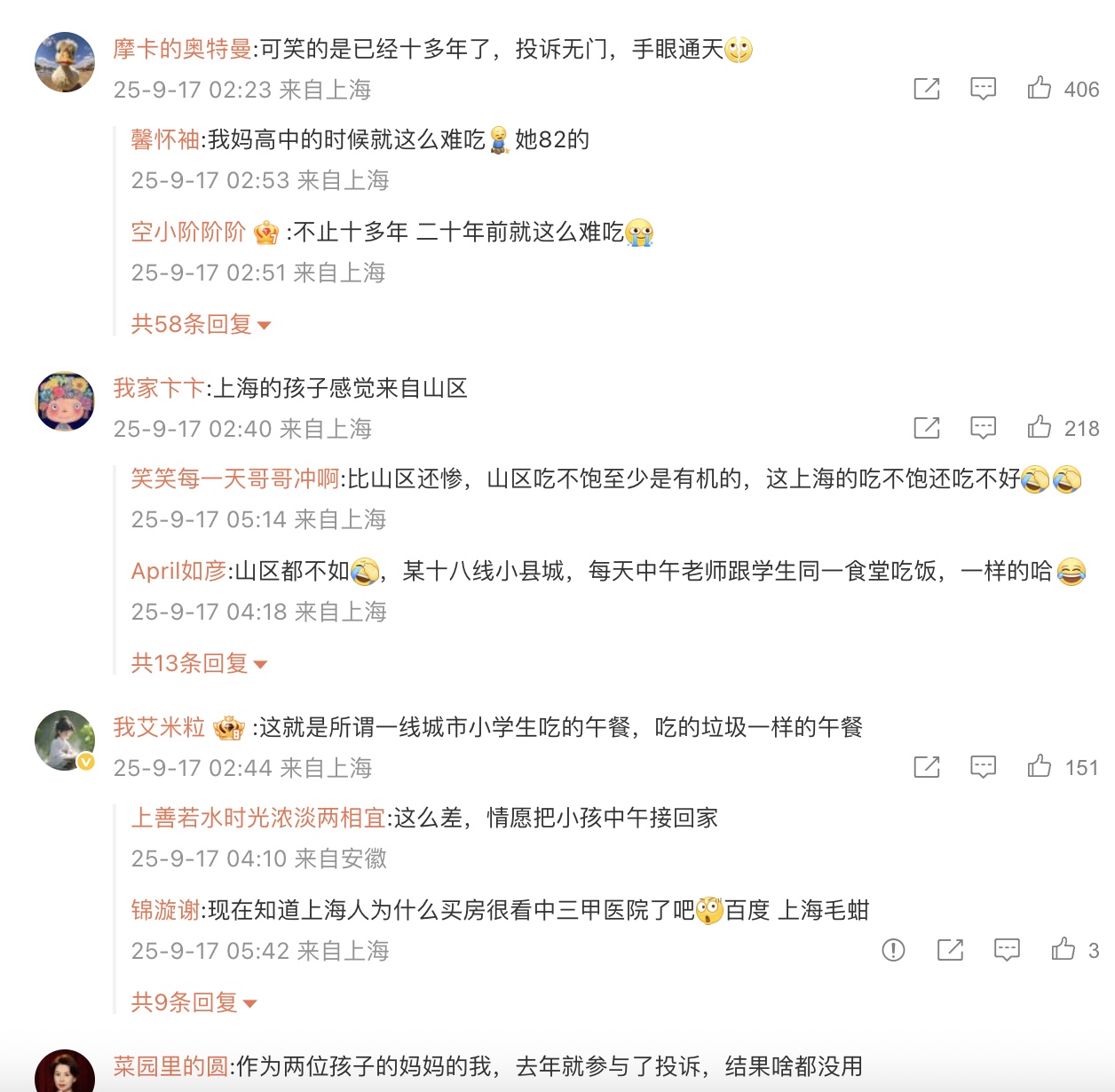The image size is (1115, 1092).
Task: Share 锦漩谢's reply
Action: (950, 950)
